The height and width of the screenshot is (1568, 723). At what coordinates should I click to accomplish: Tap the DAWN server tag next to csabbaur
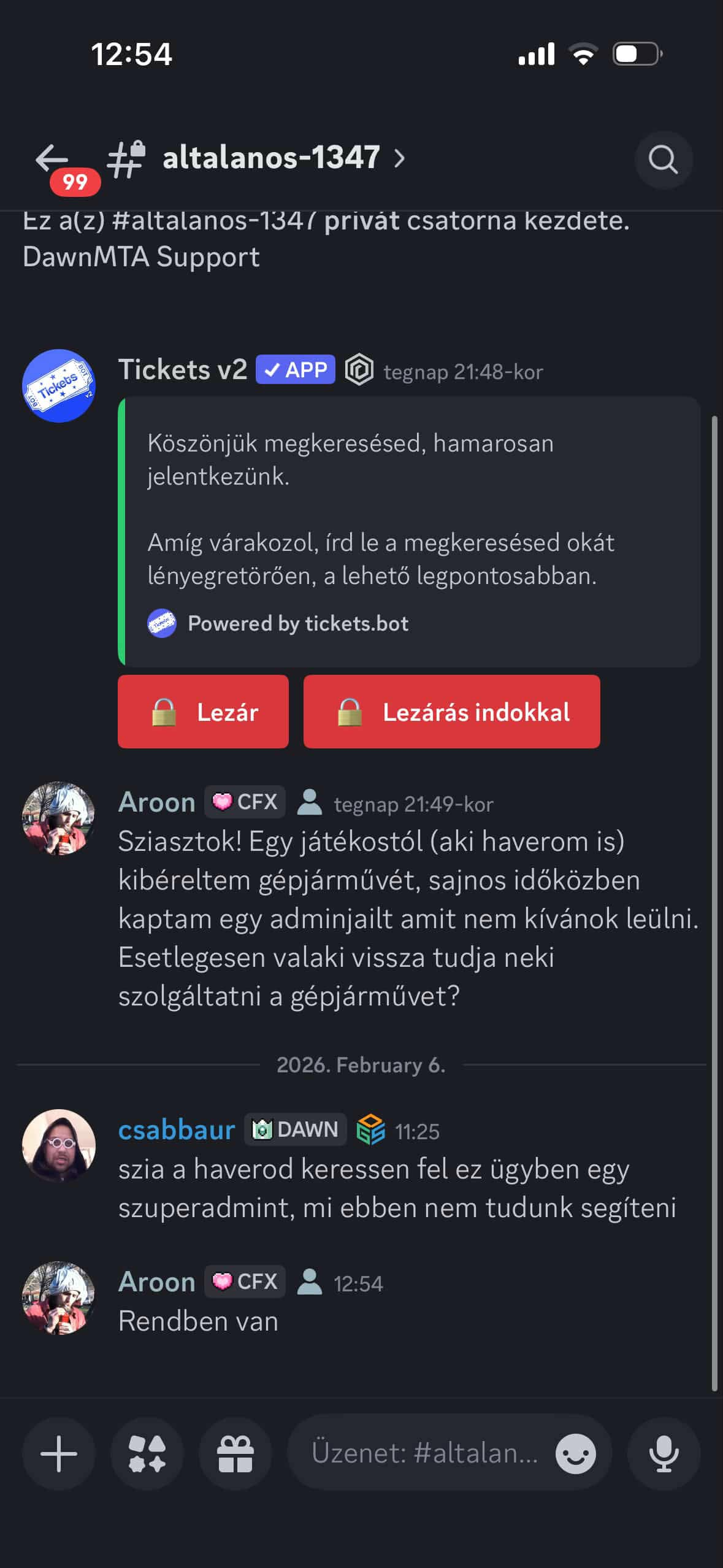click(296, 1129)
